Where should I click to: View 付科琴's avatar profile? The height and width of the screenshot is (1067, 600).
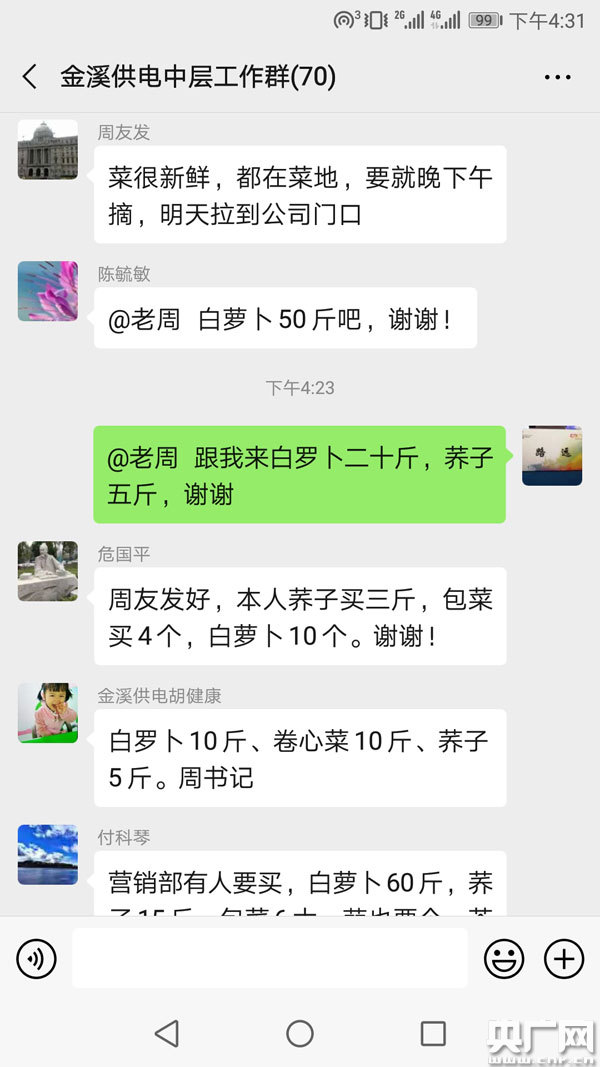tap(48, 854)
